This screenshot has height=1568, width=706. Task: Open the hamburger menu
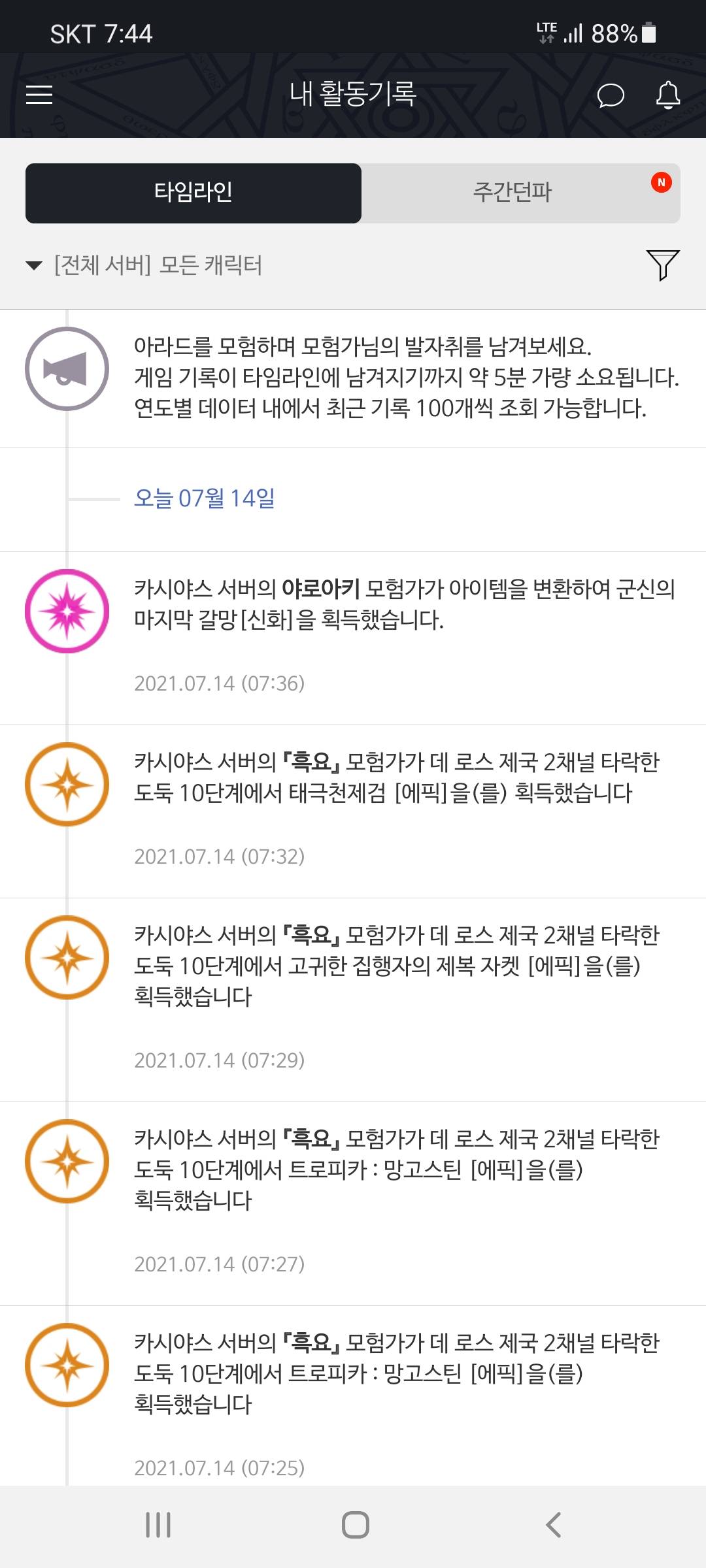pyautogui.click(x=39, y=95)
